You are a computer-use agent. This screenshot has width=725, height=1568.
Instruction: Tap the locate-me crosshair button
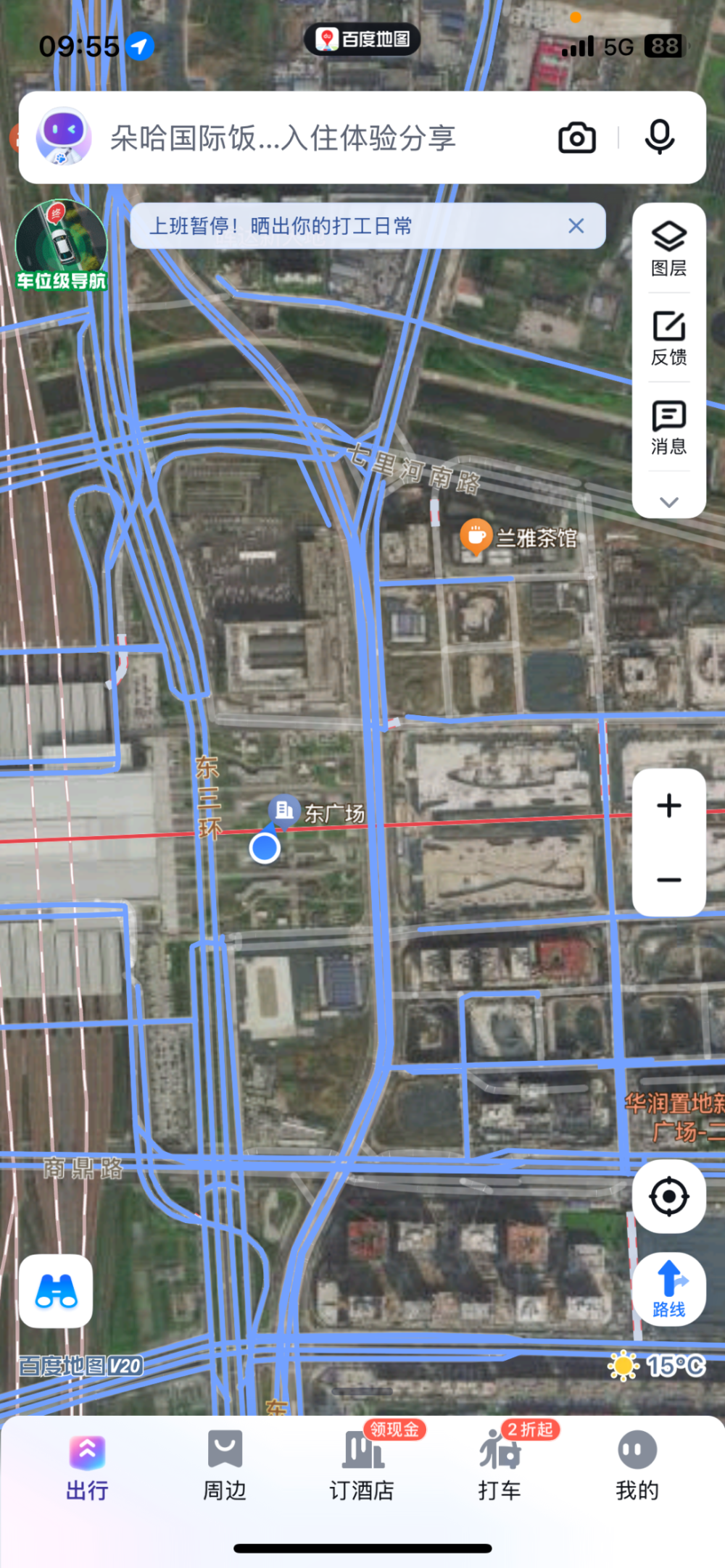(668, 1196)
